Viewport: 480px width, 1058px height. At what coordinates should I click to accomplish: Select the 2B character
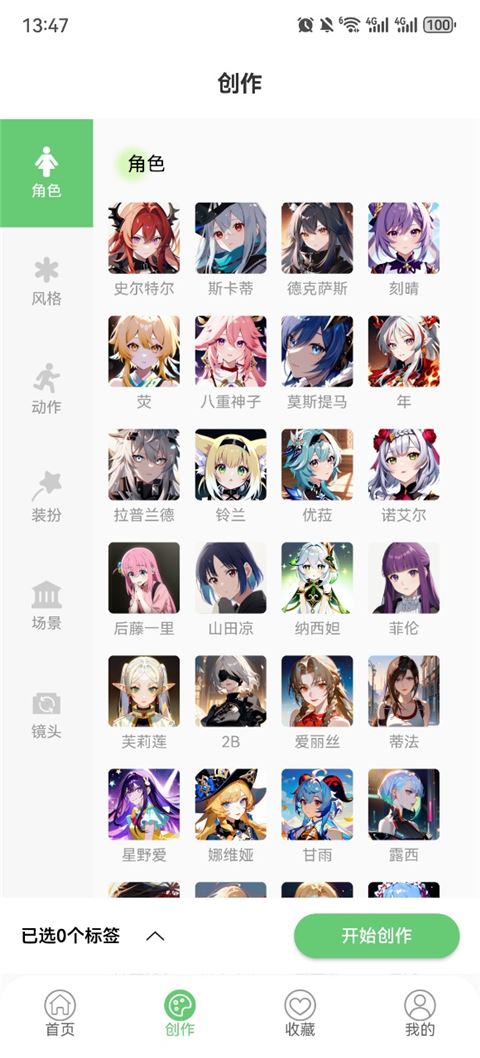(231, 703)
